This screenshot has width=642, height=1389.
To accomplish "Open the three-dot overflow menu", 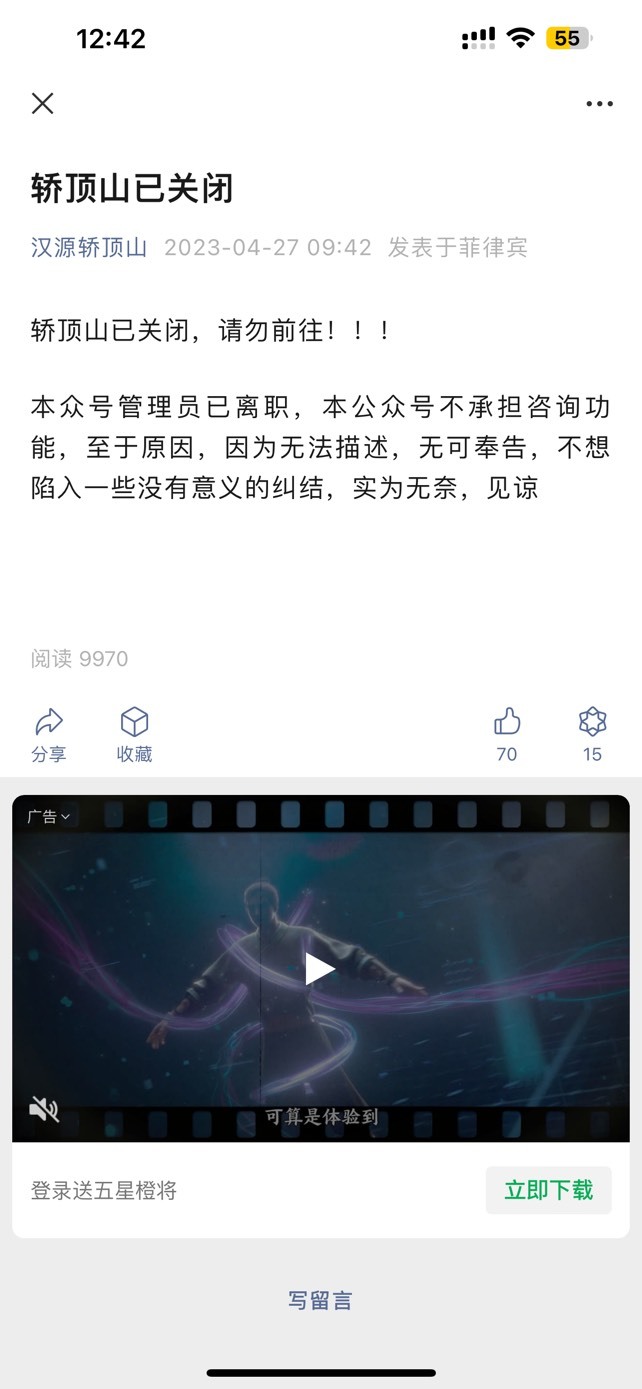I will [600, 104].
